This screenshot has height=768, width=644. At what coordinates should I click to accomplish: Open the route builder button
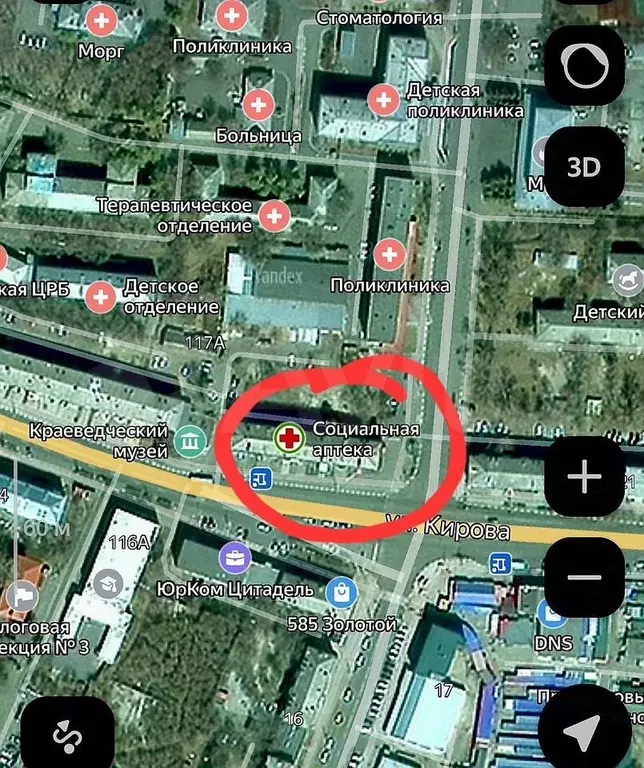tap(62, 735)
